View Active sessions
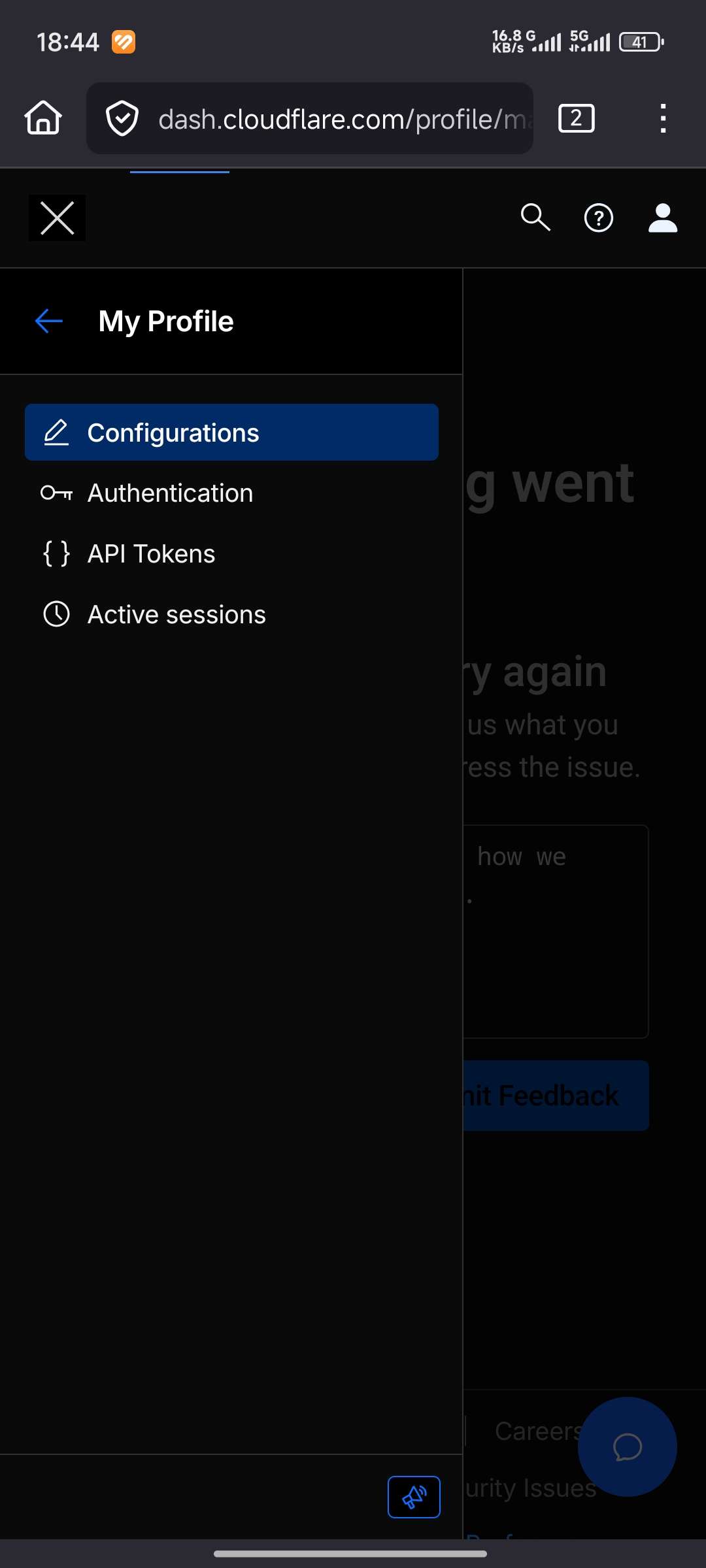Screen dimensions: 706x1568 176,615
